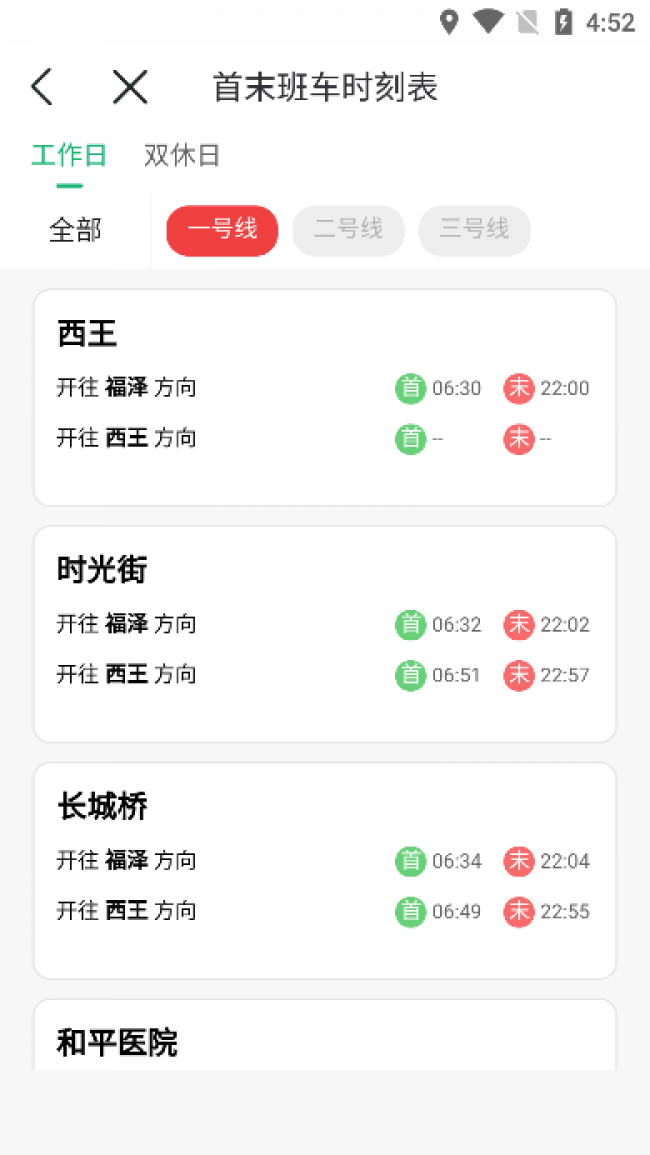The width and height of the screenshot is (650, 1155).
Task: Select the 全部 filter
Action: pyautogui.click(x=75, y=230)
